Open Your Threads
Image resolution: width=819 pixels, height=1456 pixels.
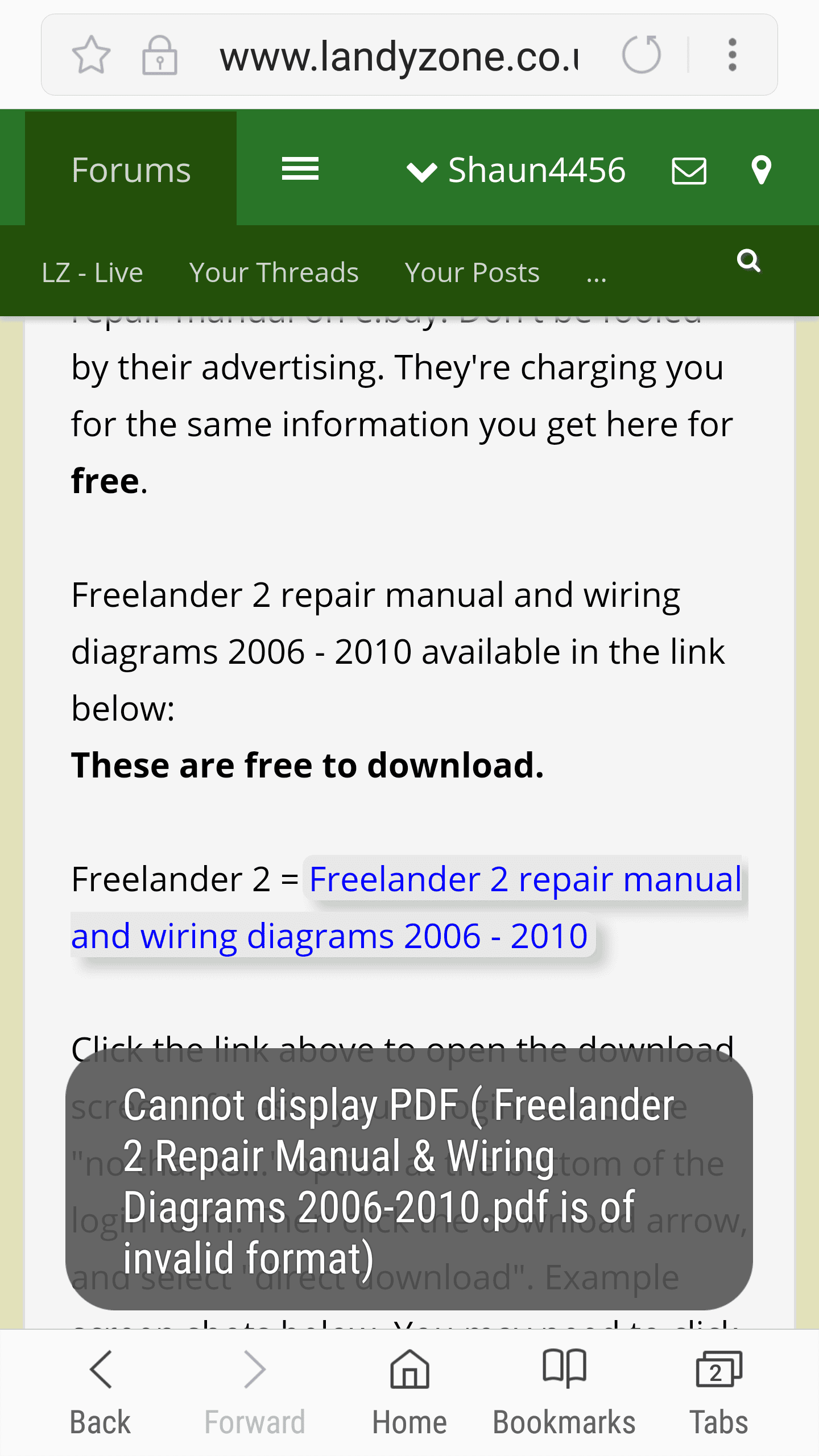click(274, 272)
